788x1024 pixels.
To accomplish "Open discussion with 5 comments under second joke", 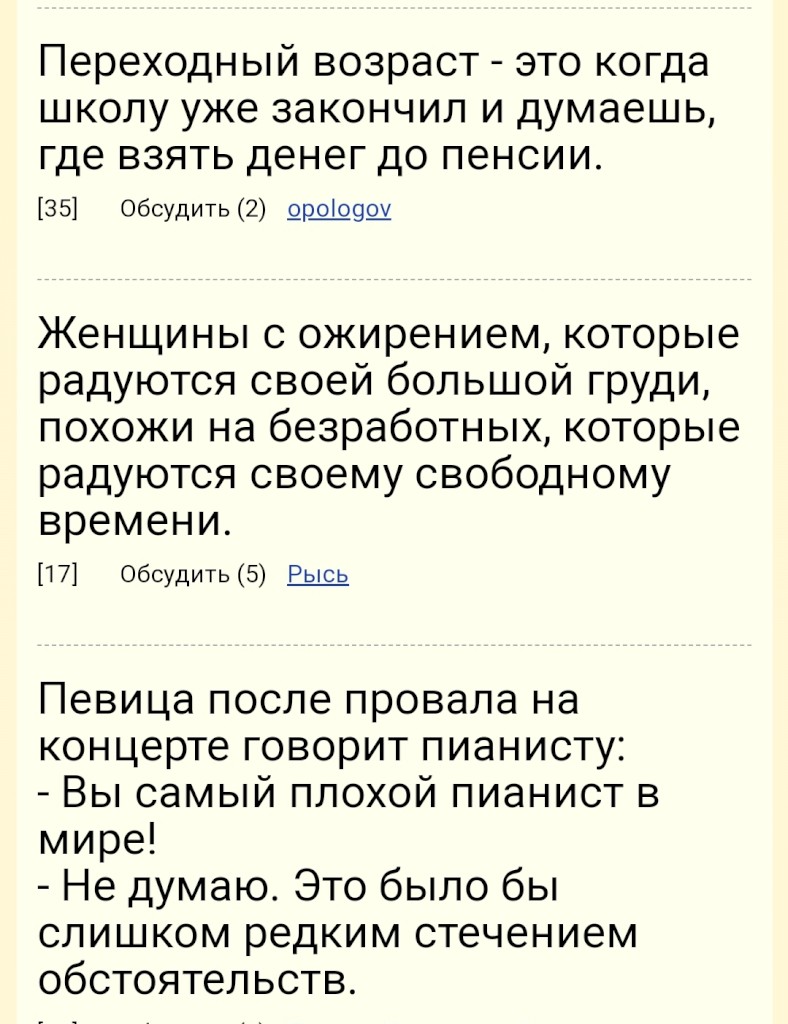I will (x=192, y=574).
